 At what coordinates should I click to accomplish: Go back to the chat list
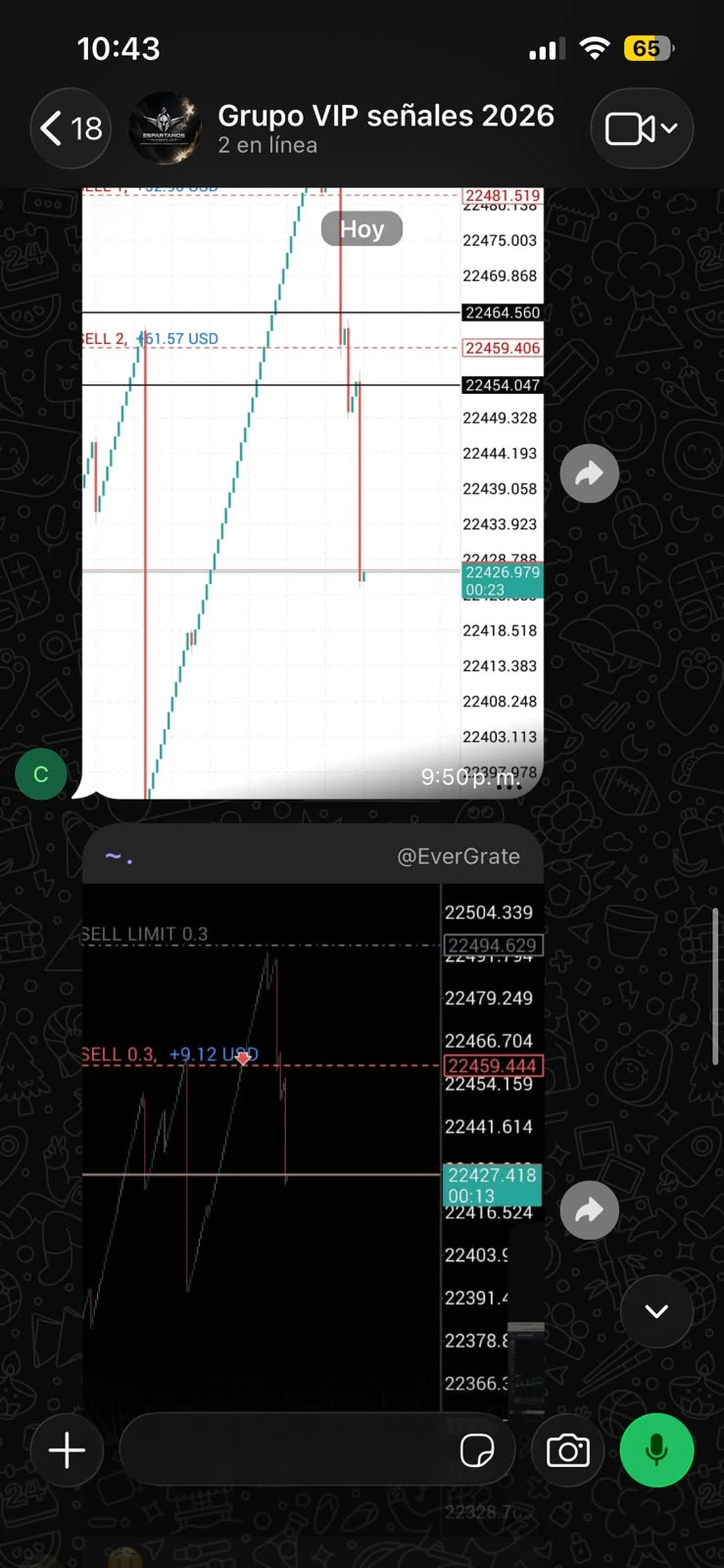point(72,128)
